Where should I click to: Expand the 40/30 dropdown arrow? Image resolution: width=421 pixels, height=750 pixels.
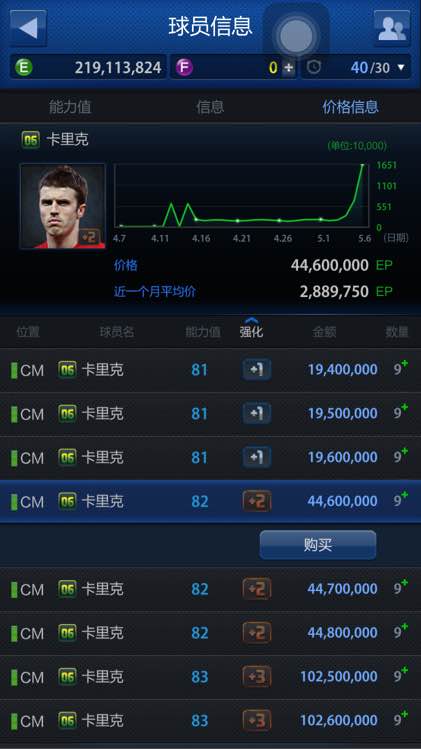(401, 67)
